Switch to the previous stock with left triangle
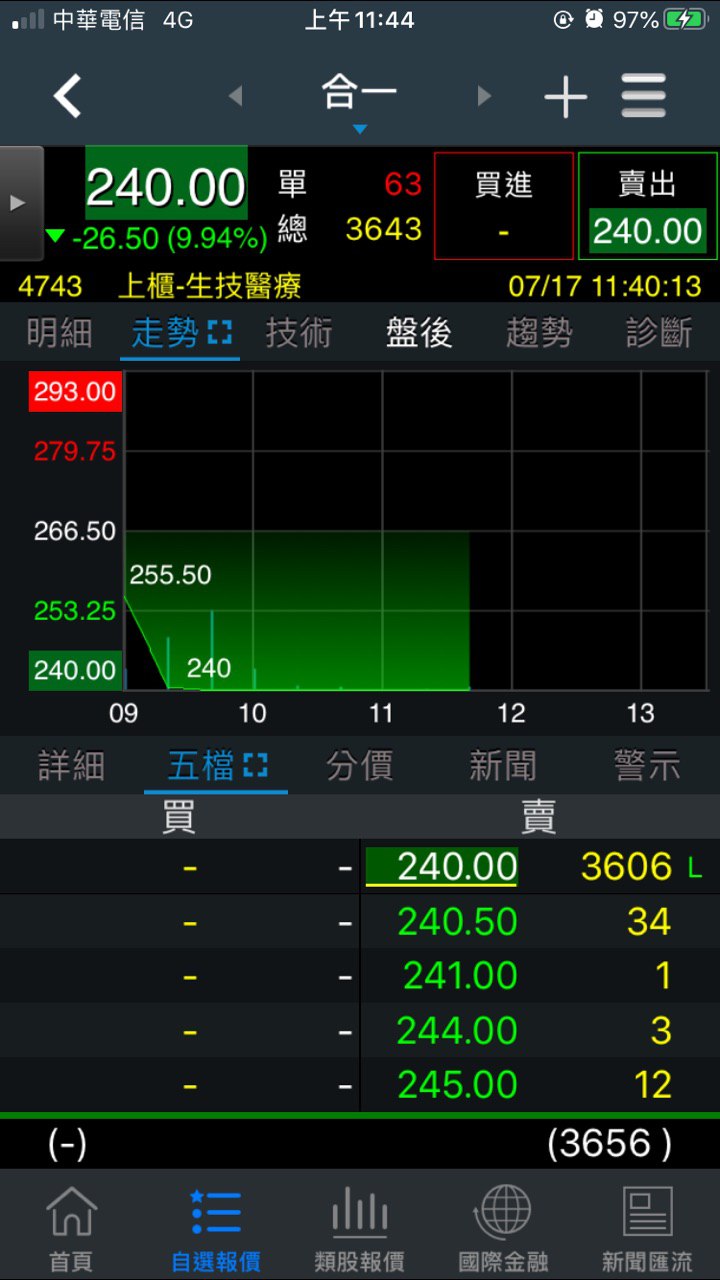This screenshot has width=720, height=1280. [236, 96]
